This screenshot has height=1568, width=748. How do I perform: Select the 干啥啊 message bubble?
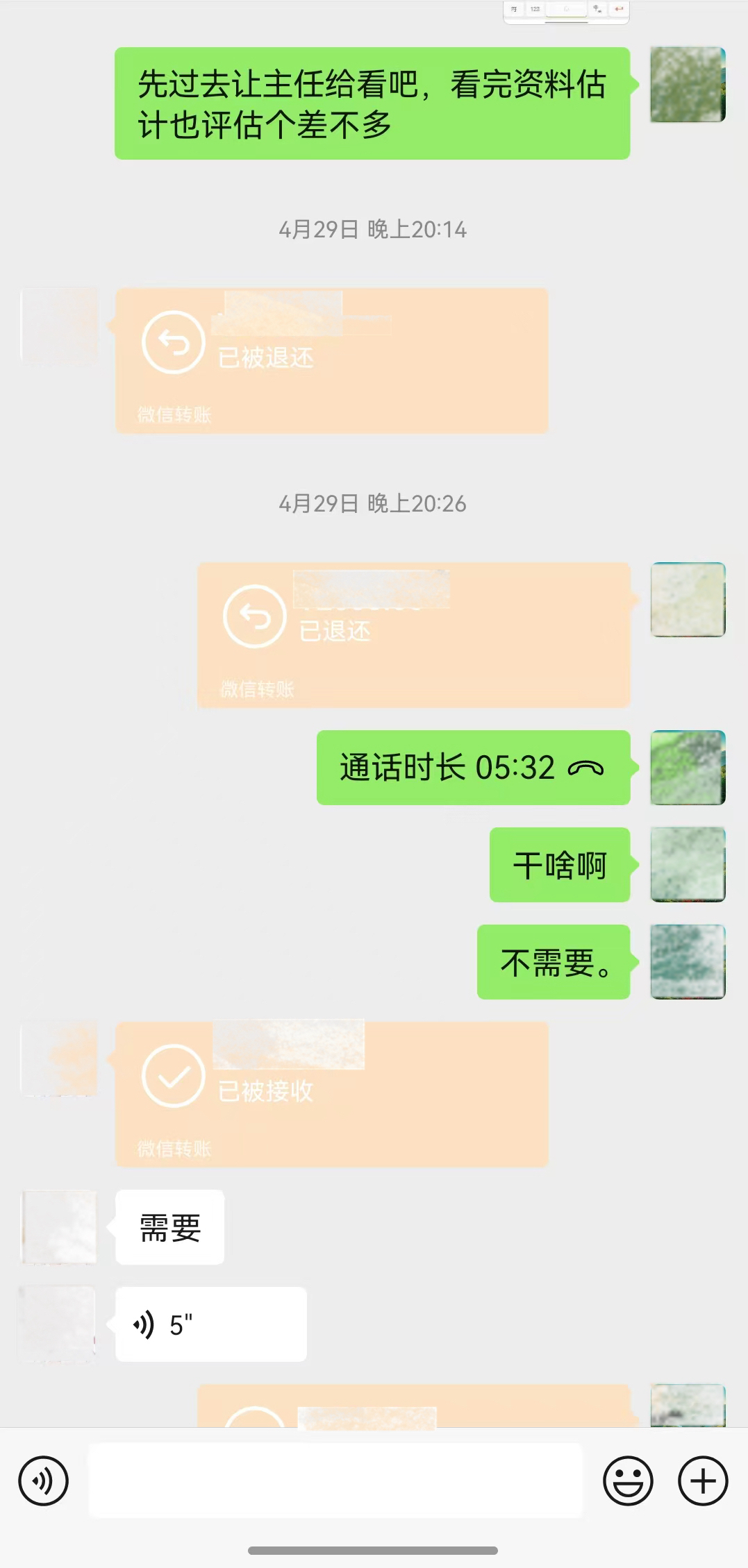point(559,865)
